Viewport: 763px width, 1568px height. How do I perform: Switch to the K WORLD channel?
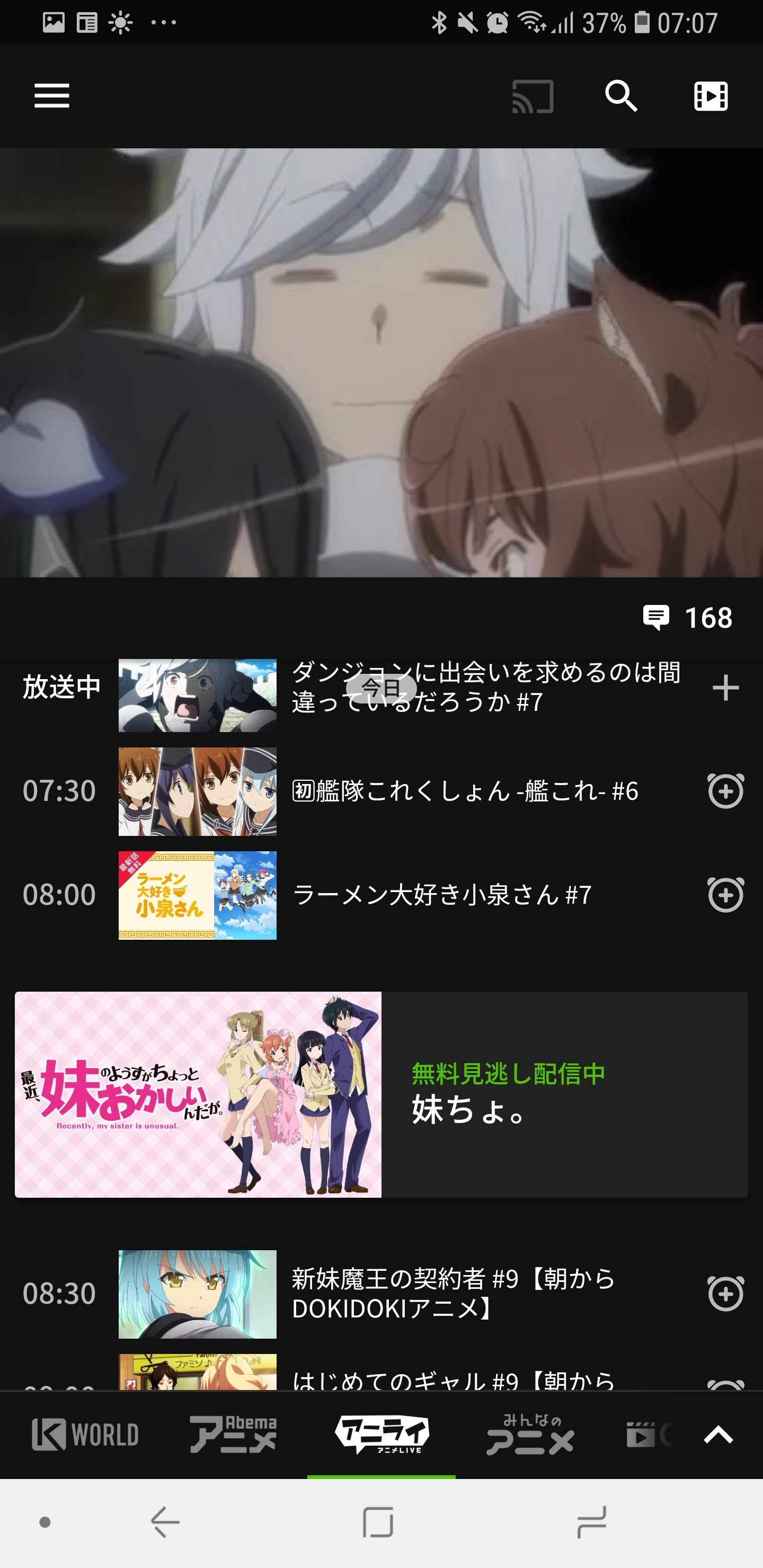click(x=85, y=1435)
